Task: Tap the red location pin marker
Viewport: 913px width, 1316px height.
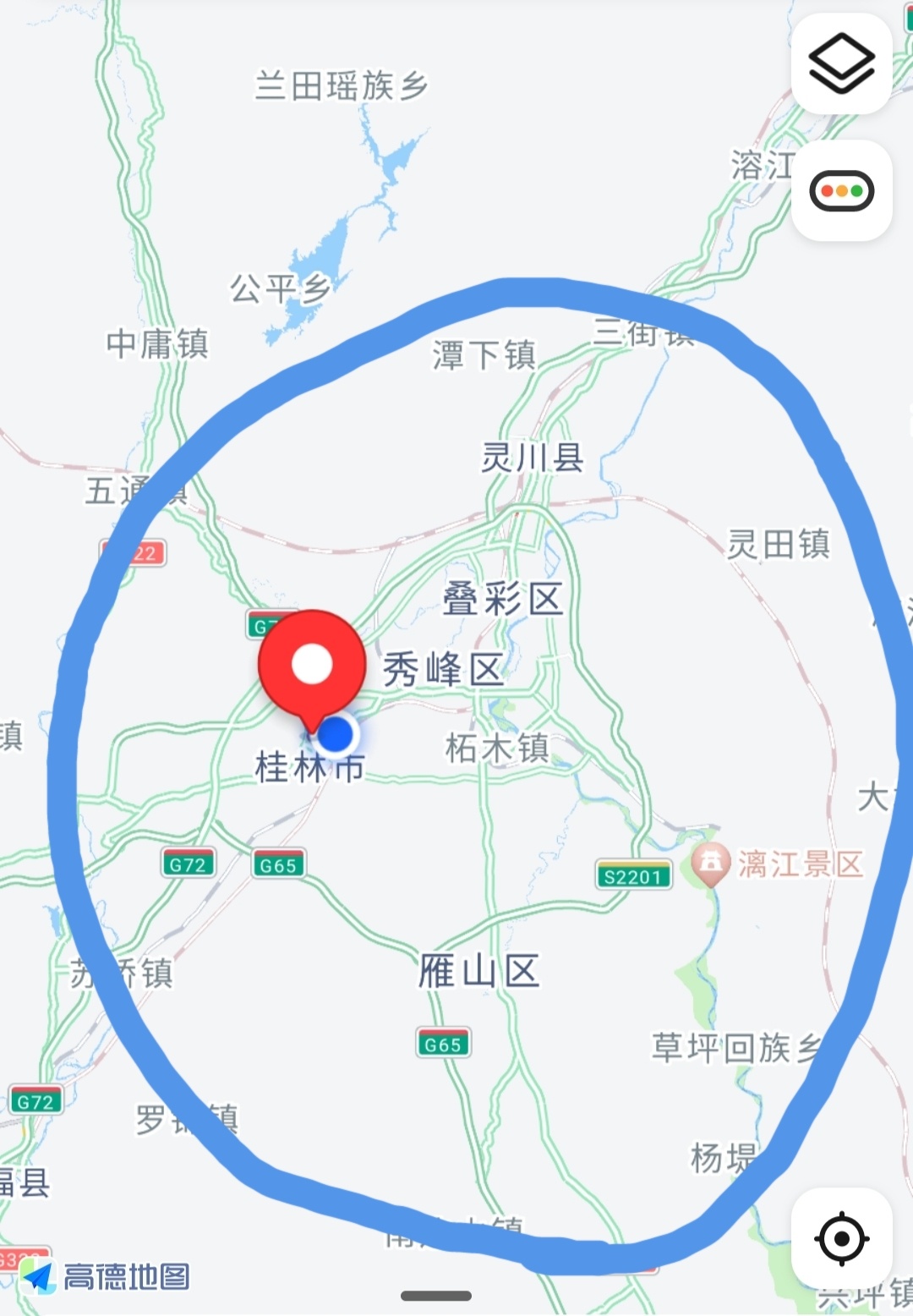Action: (312, 665)
